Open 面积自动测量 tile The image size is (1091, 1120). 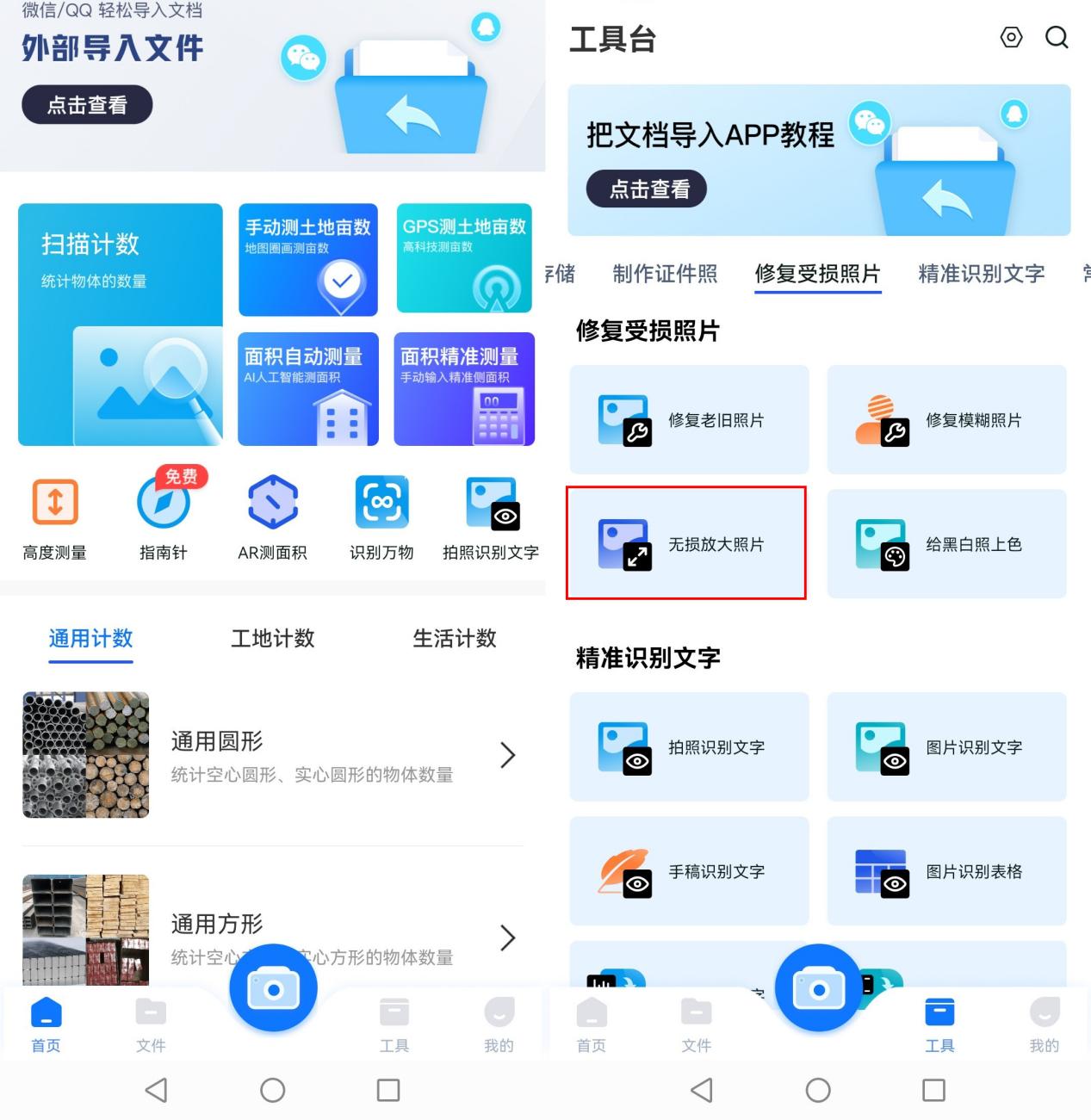coord(308,389)
